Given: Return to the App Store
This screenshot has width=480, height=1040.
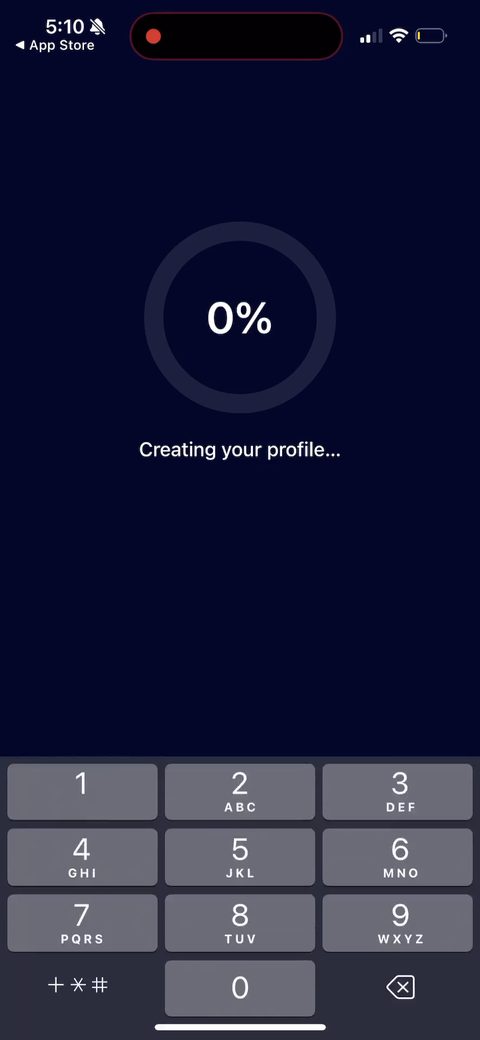Looking at the screenshot, I should pos(55,46).
